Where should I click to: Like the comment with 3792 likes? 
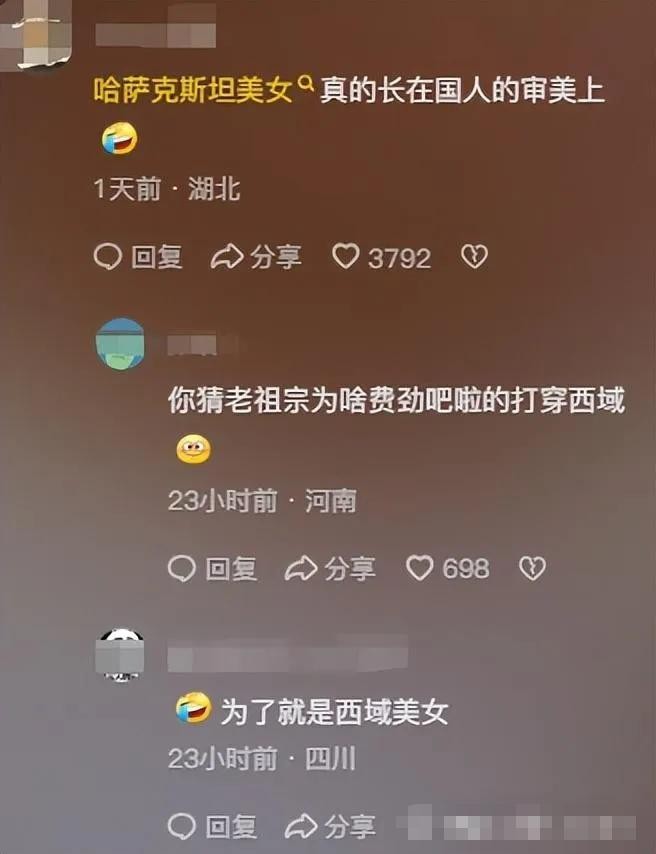(x=345, y=257)
